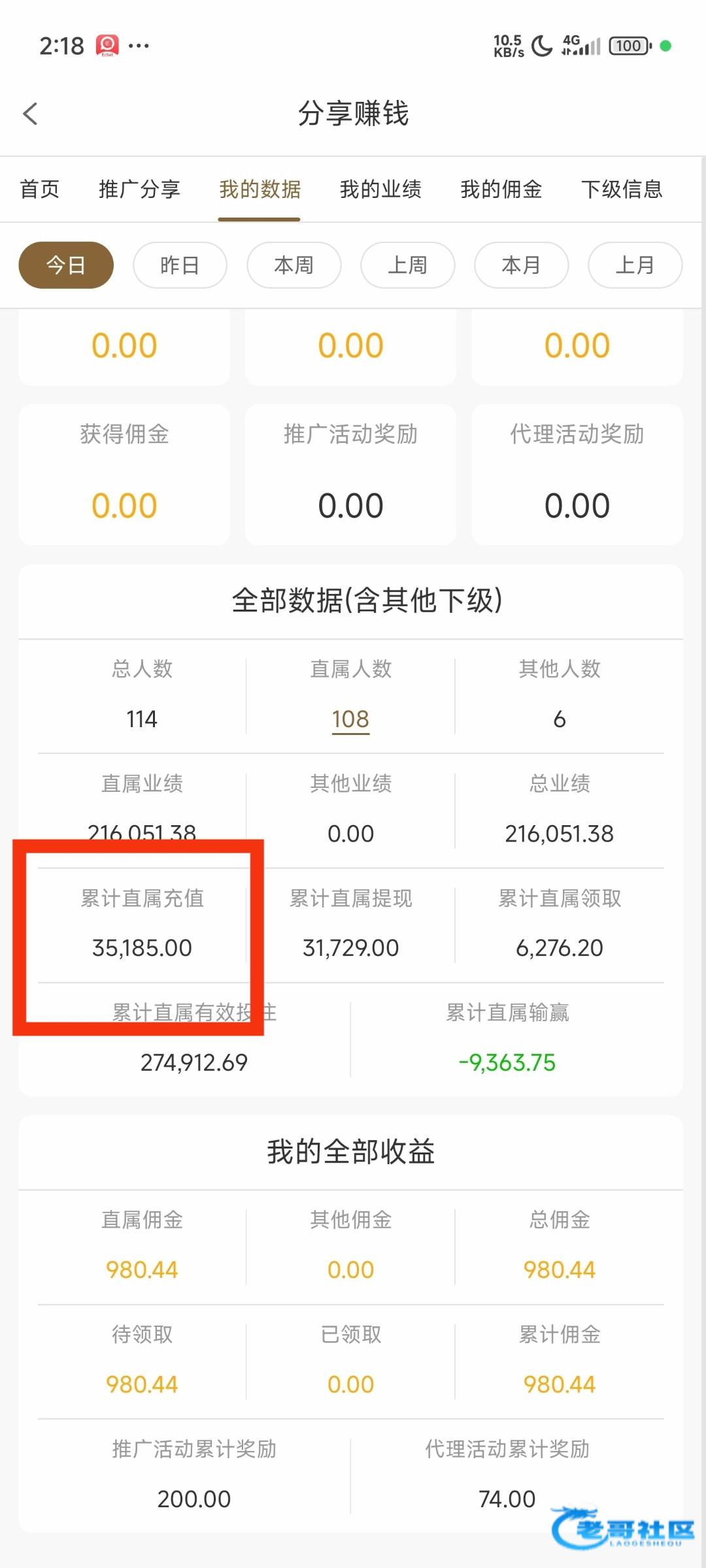Choose the 上月 filter chip
This screenshot has height=1568, width=706.
[x=635, y=265]
